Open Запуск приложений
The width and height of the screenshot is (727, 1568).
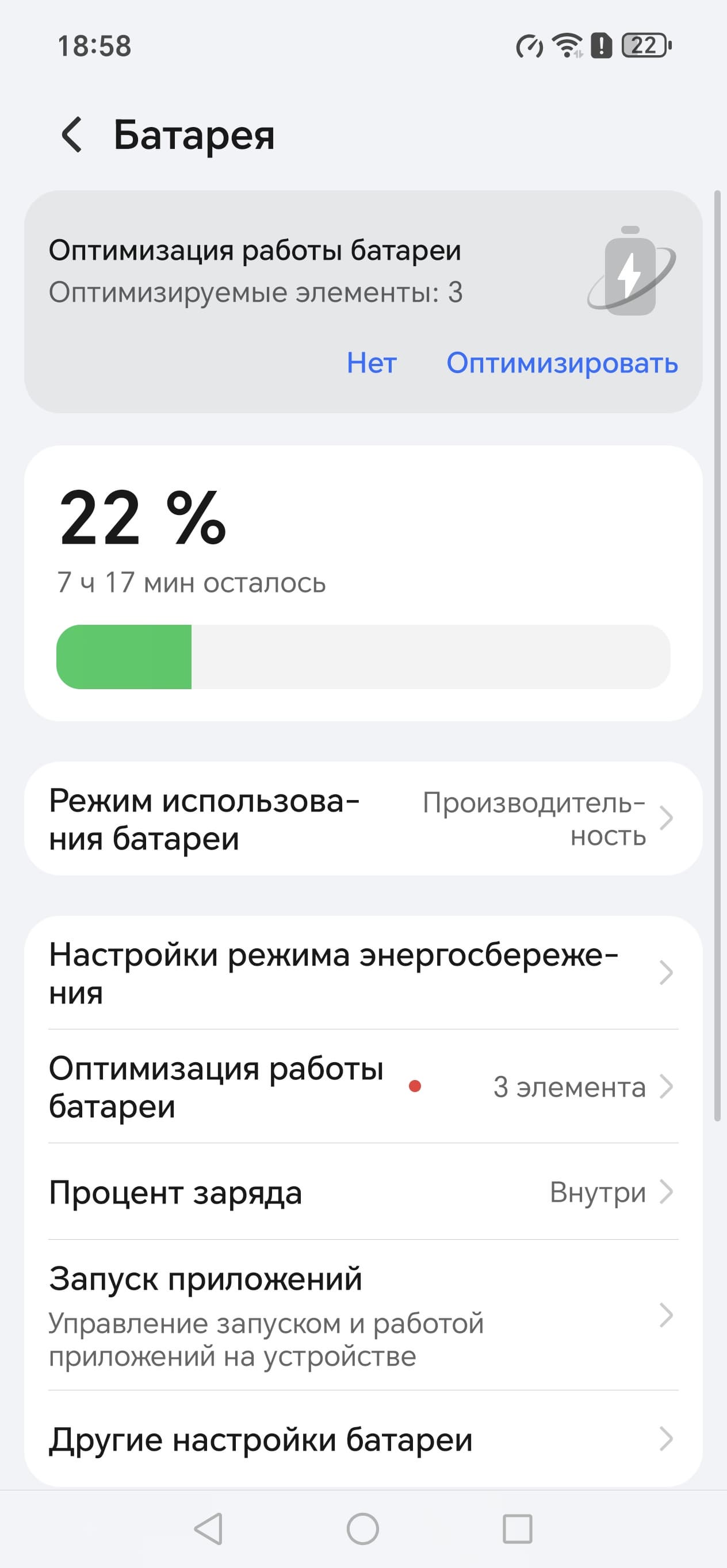click(x=363, y=1316)
